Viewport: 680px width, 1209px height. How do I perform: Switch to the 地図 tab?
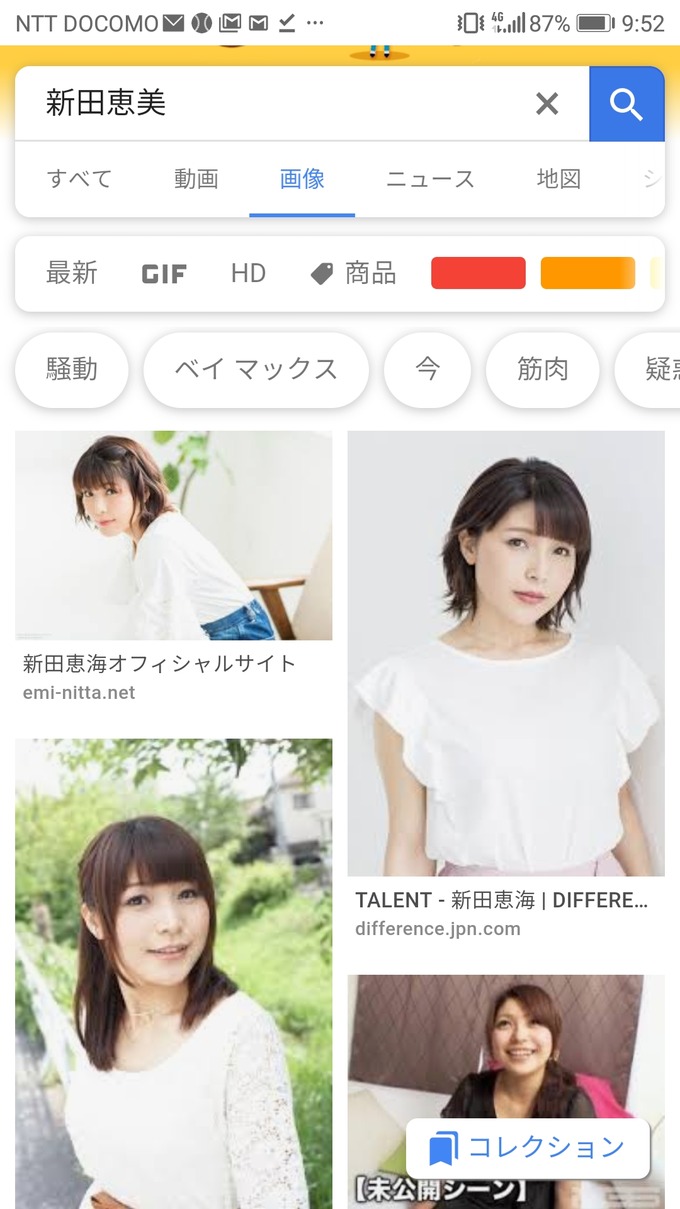(x=559, y=180)
